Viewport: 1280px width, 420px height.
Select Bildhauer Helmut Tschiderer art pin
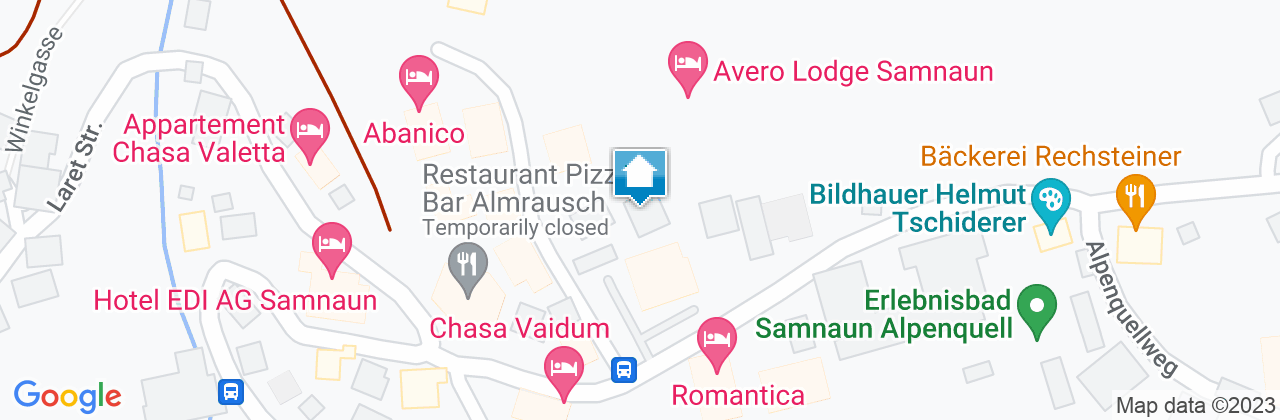point(1050,199)
